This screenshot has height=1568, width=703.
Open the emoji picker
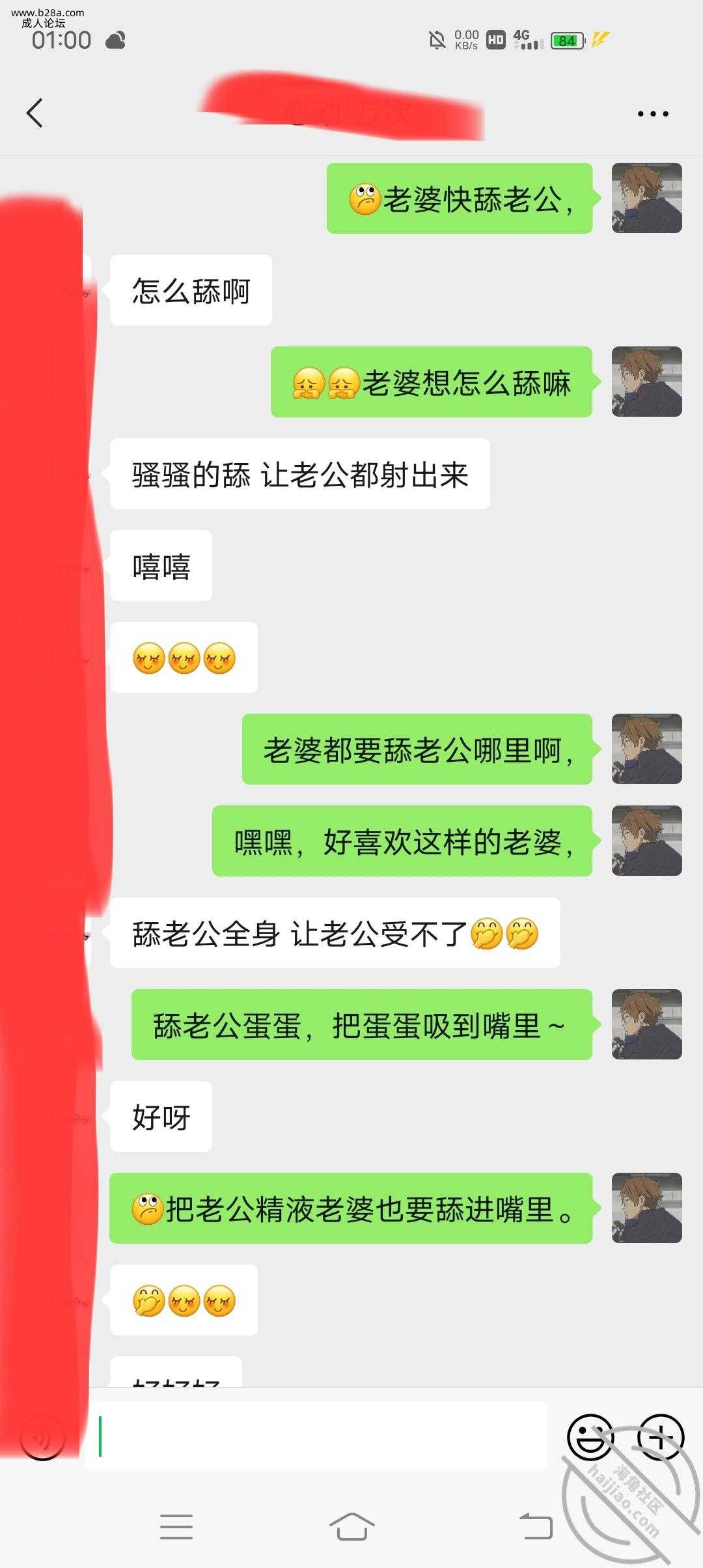(x=590, y=1436)
